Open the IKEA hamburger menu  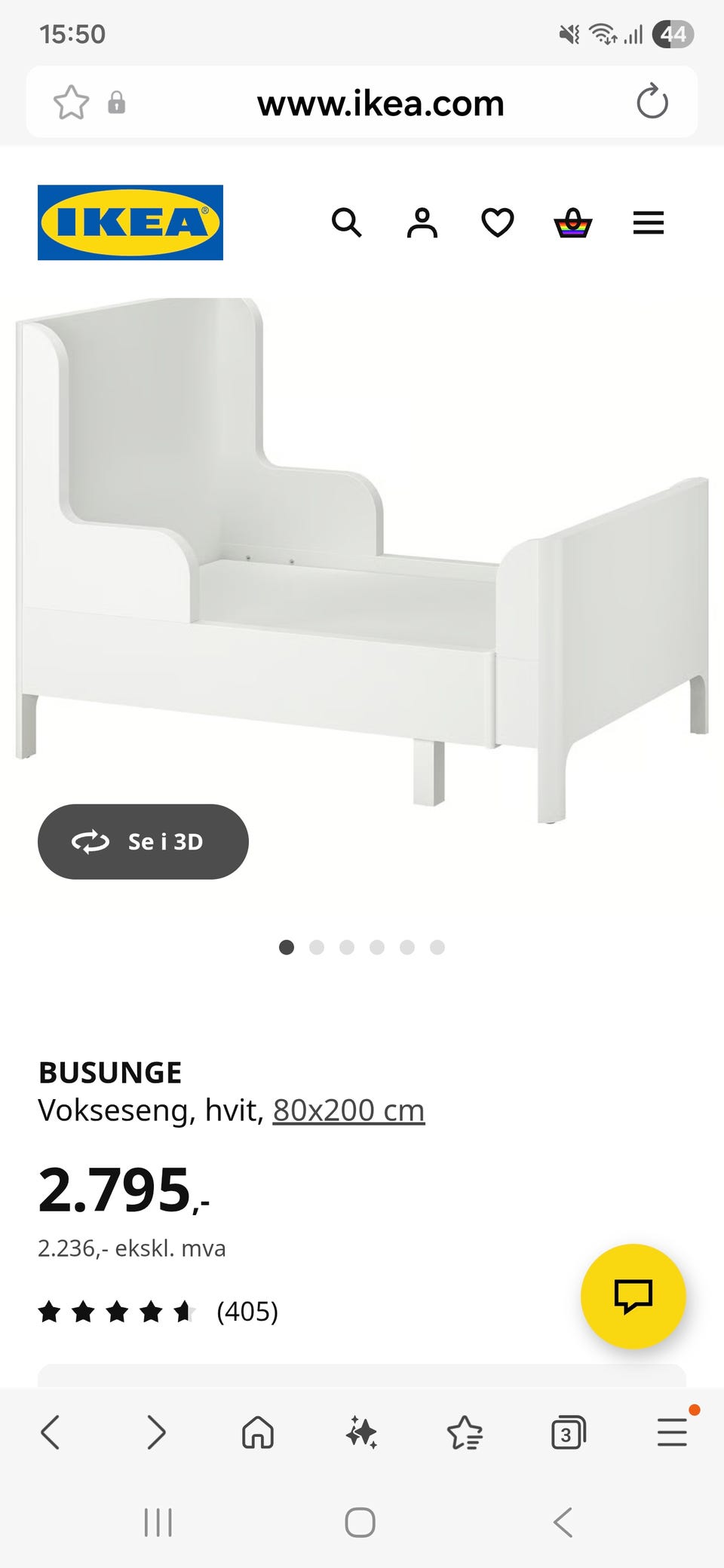coord(649,223)
